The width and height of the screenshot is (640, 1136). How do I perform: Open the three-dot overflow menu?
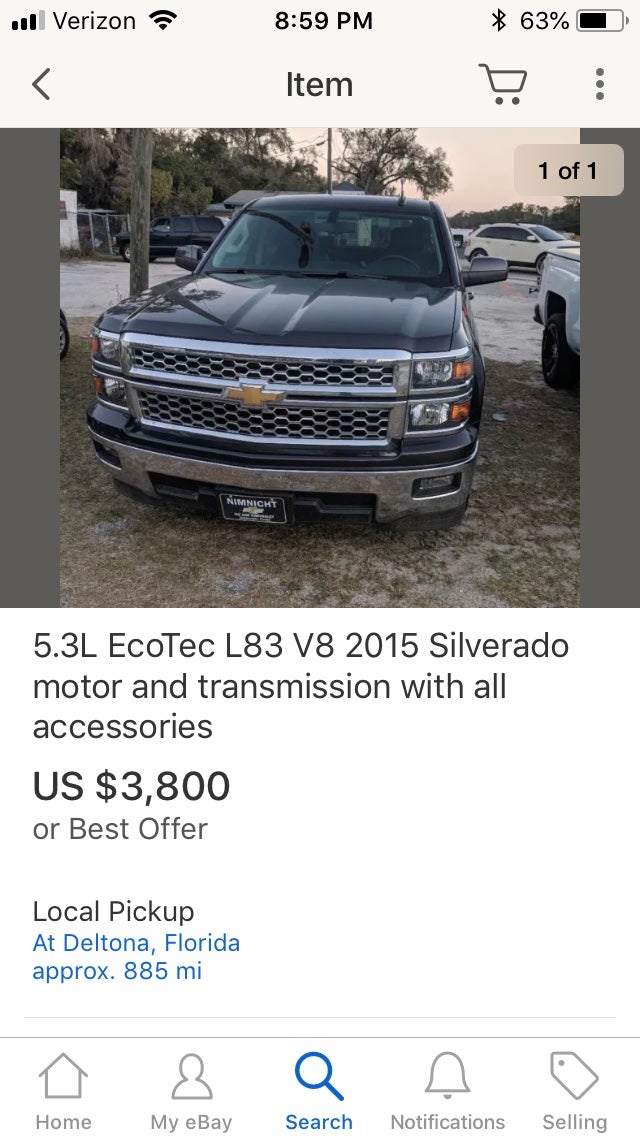[599, 84]
